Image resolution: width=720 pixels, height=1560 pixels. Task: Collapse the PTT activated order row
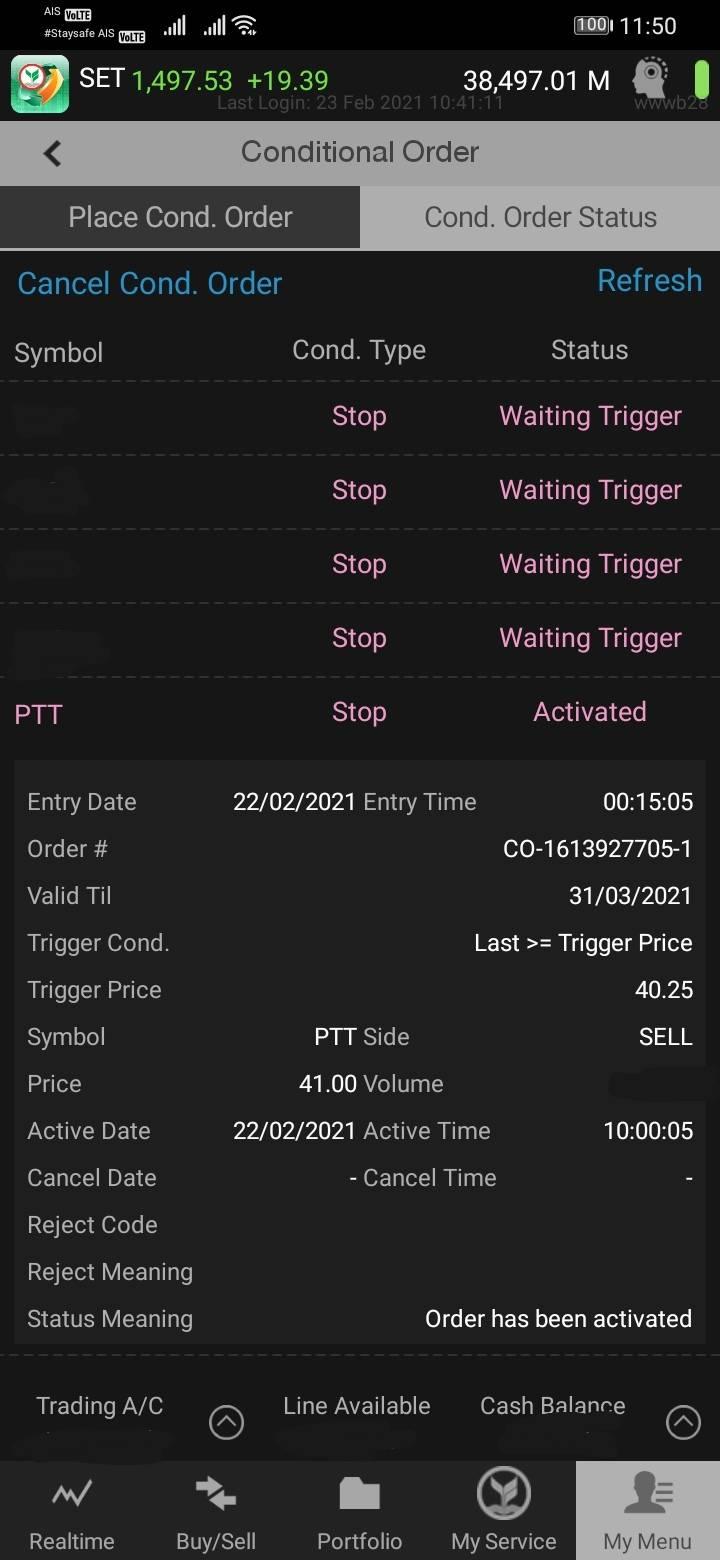(360, 712)
